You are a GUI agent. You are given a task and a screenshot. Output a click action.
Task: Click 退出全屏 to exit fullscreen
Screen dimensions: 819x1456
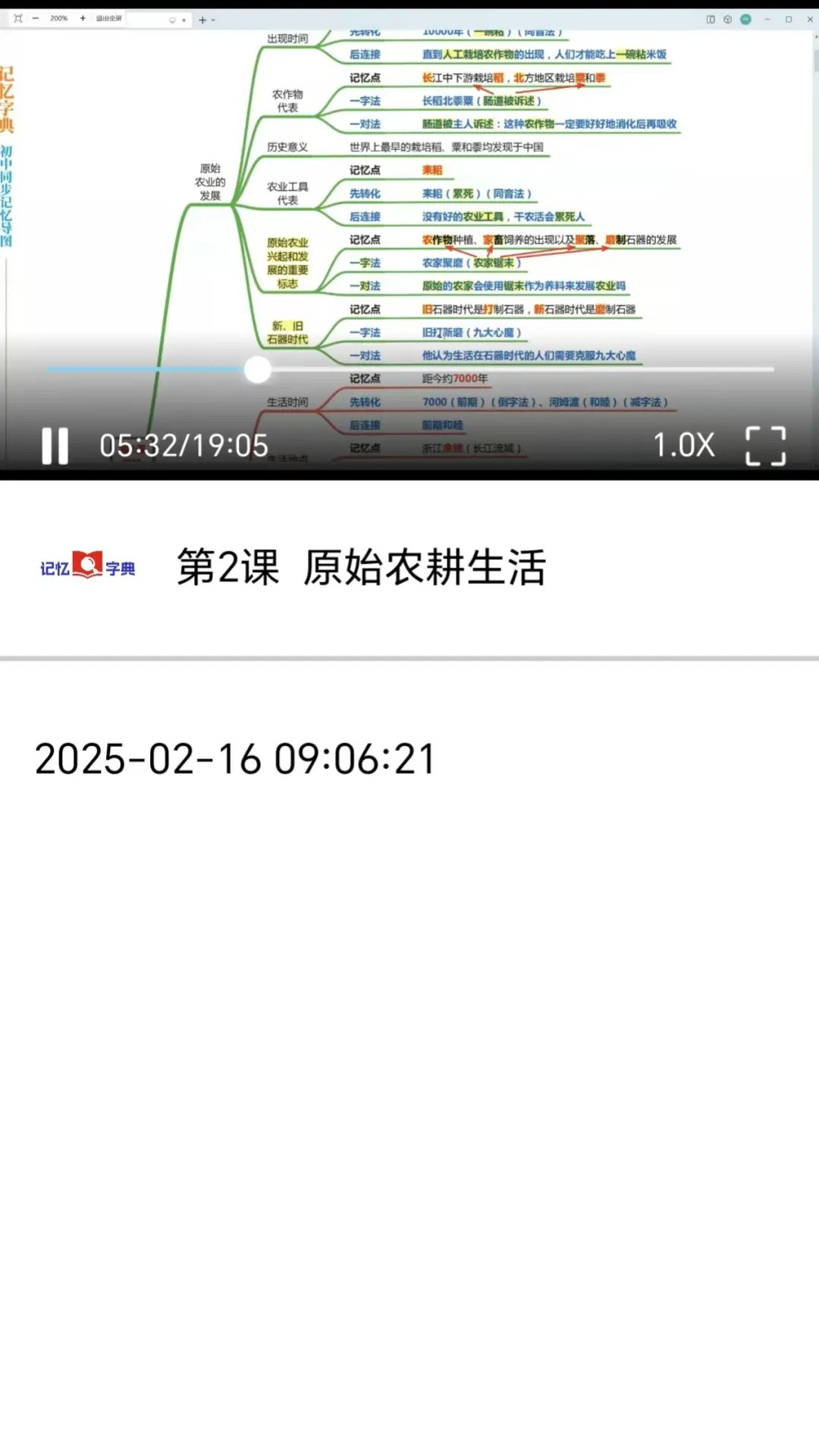(x=110, y=18)
